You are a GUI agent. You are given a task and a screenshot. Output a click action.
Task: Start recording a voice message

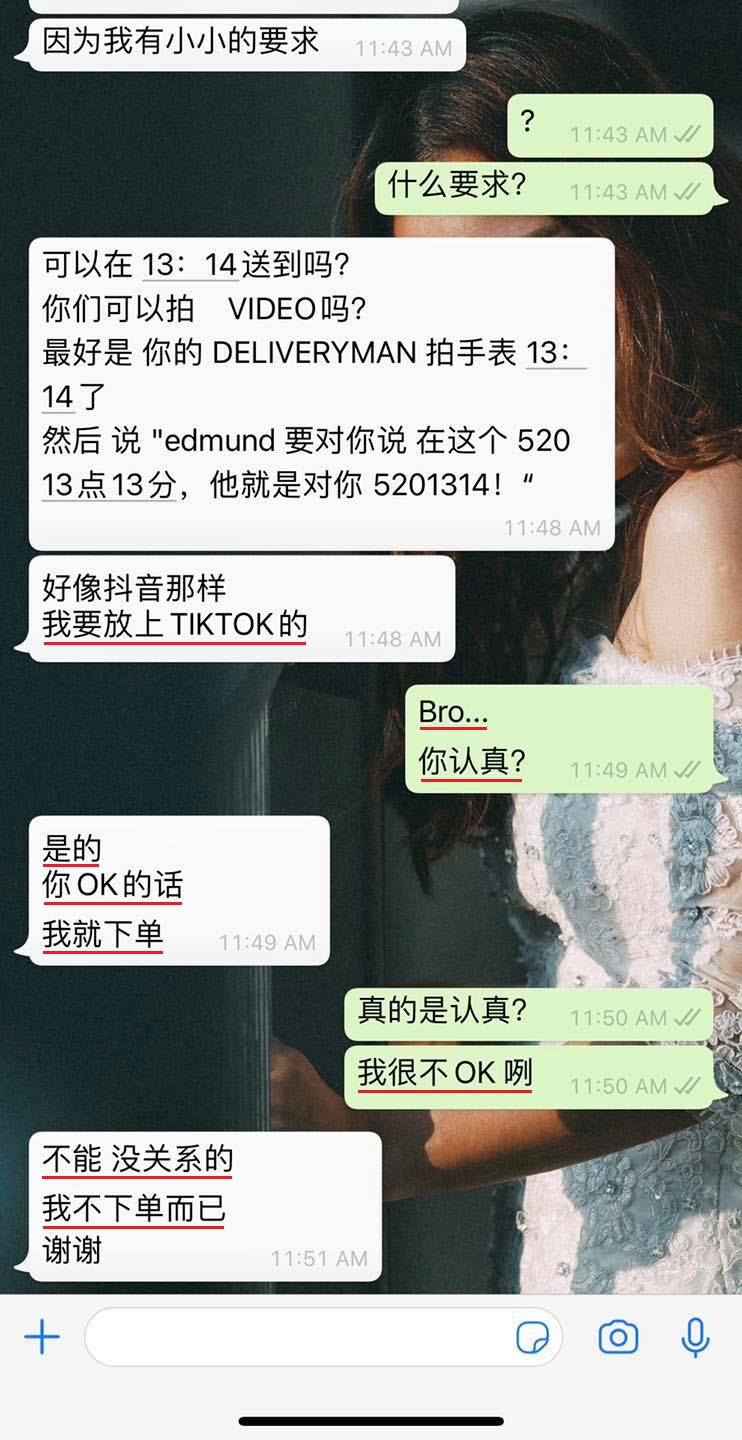point(695,1337)
